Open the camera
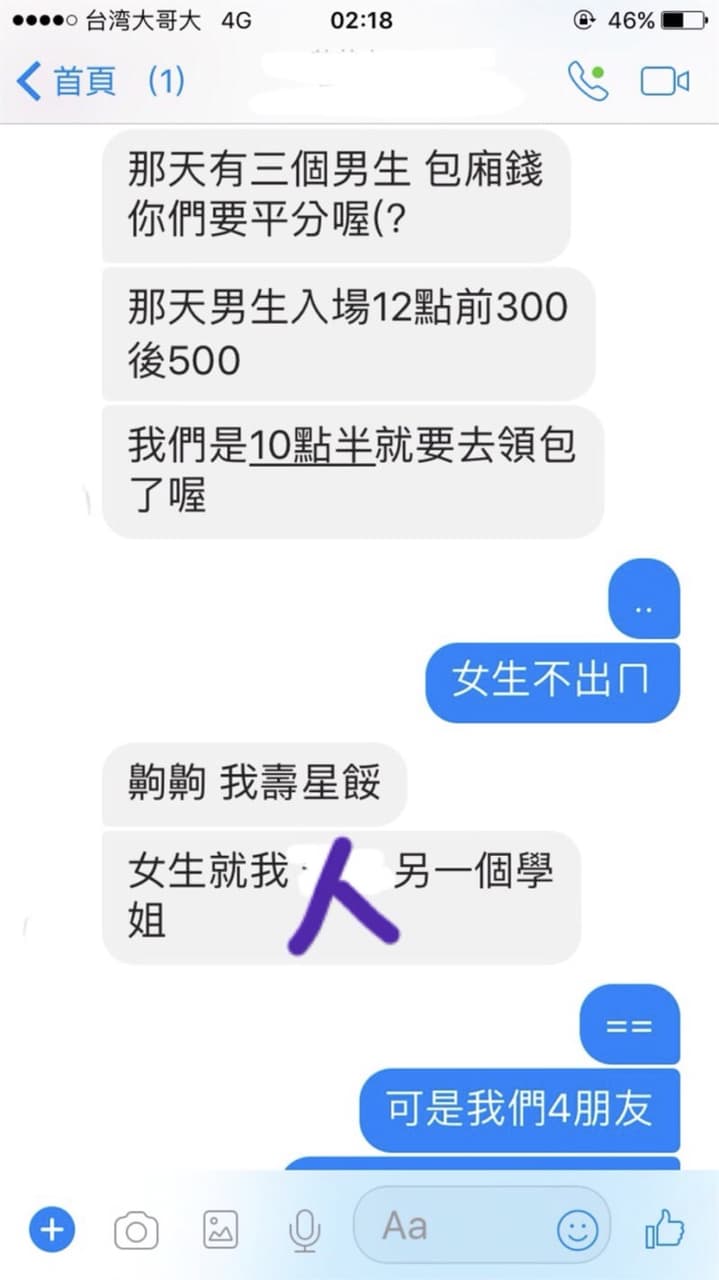The image size is (719, 1280). pyautogui.click(x=136, y=1229)
